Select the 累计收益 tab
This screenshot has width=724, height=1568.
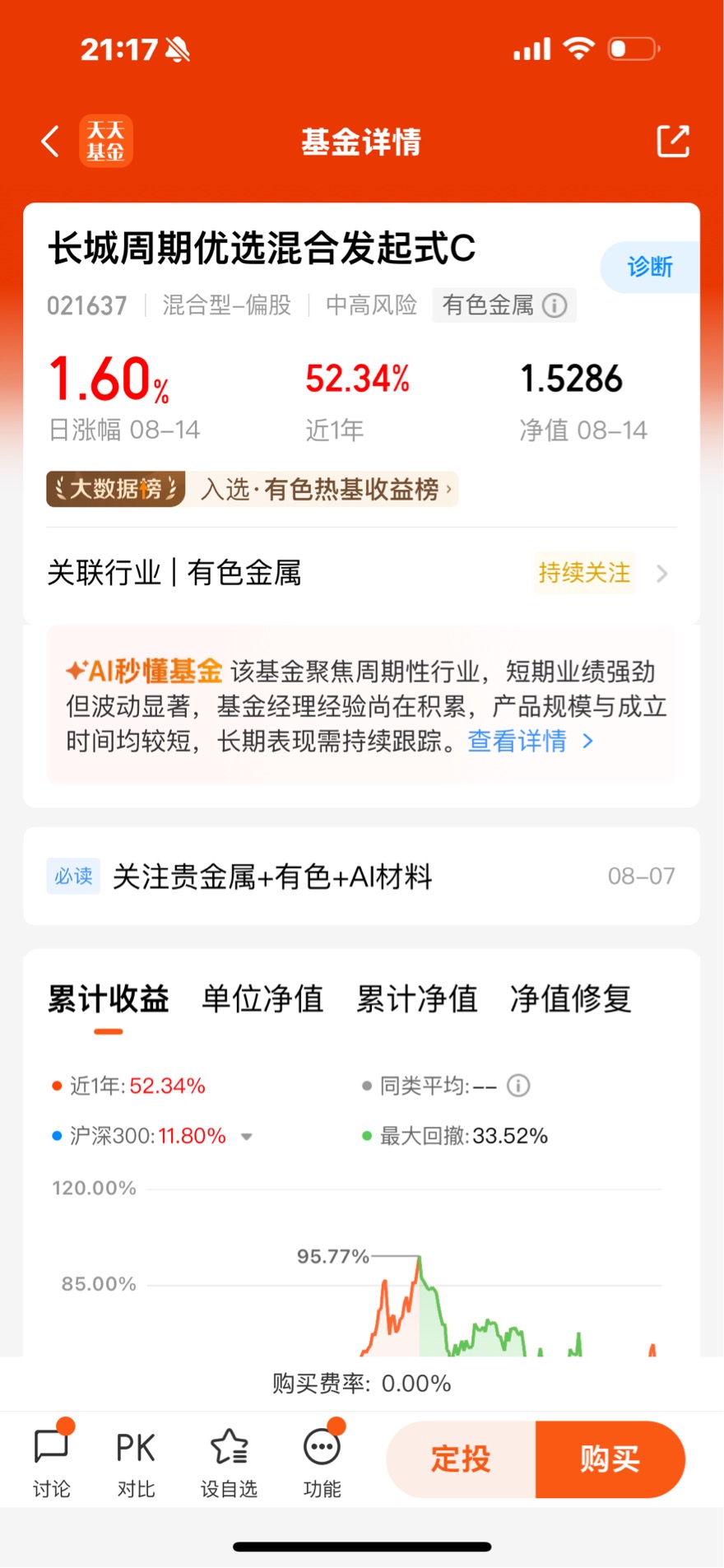click(109, 998)
